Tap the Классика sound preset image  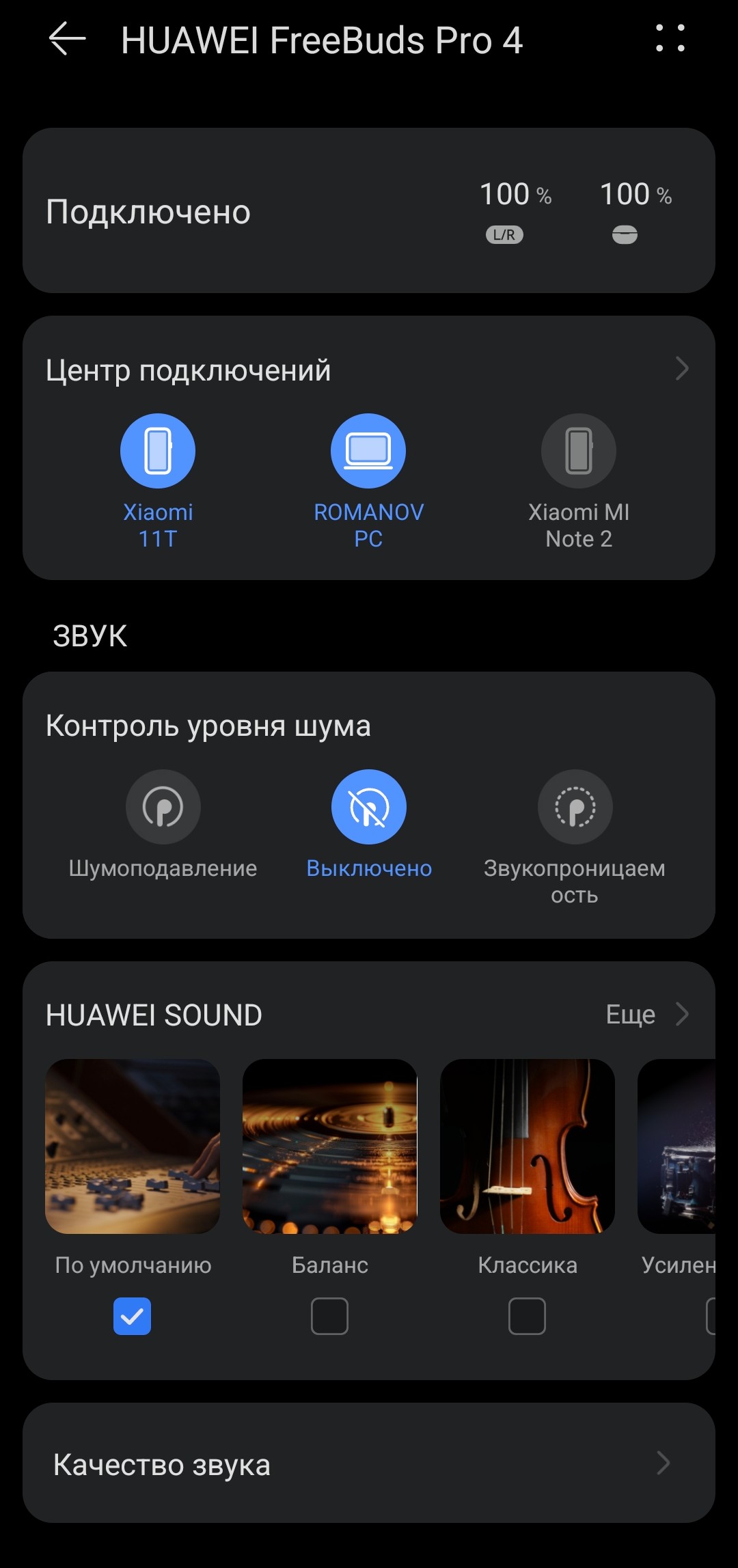528,1146
